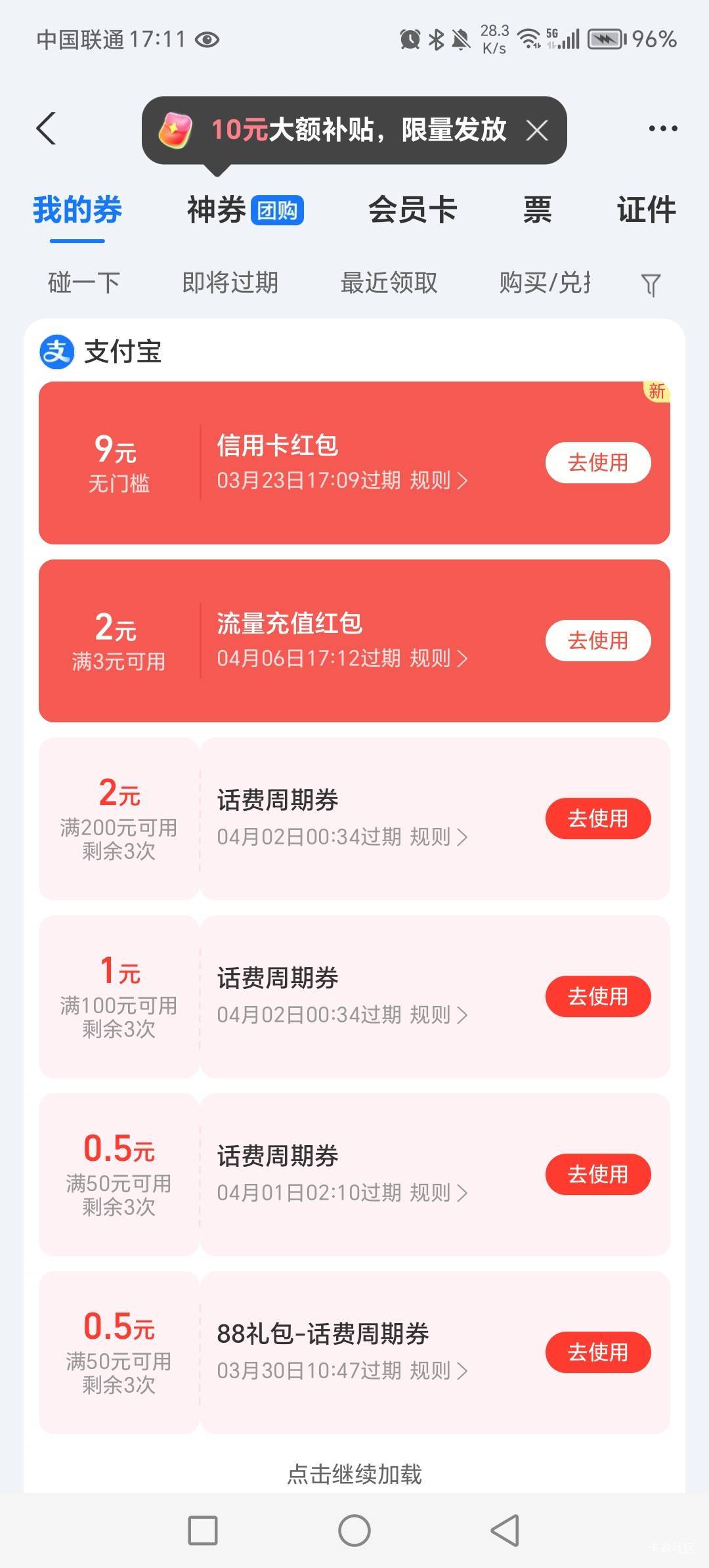Use the 88礼包-话费周期券 coupon
This screenshot has width=709, height=1568.
tap(598, 1352)
